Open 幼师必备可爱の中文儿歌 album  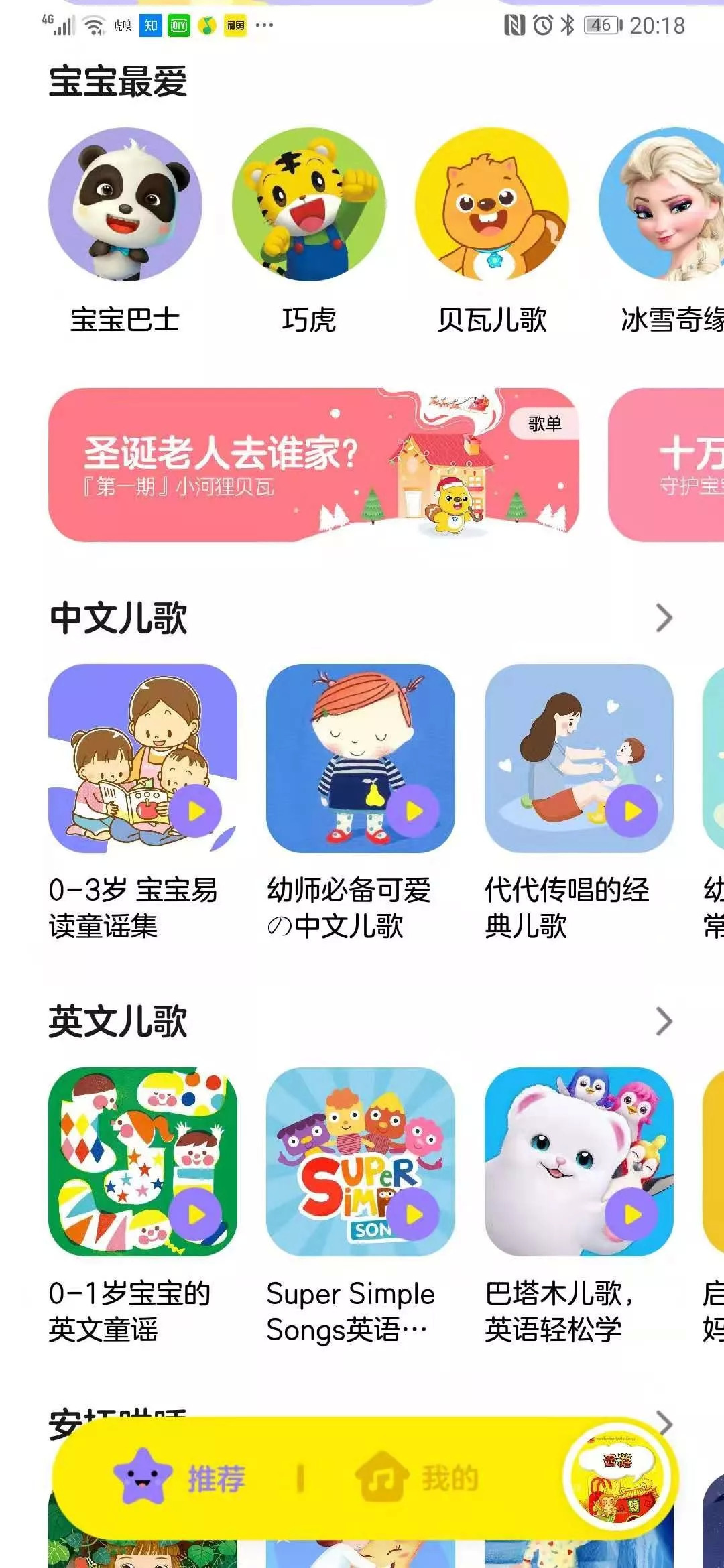[x=360, y=758]
